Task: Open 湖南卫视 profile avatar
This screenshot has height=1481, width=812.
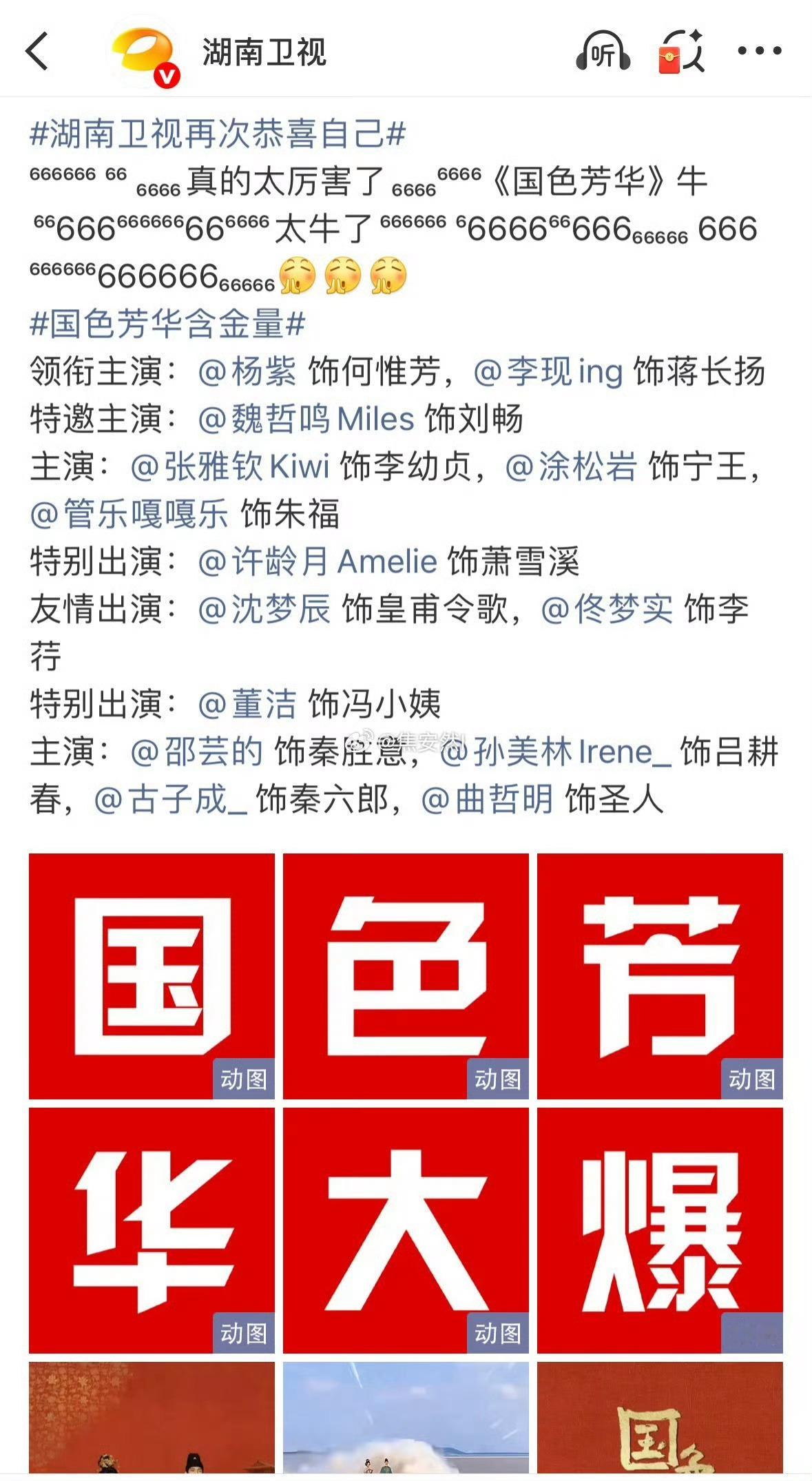Action: 136,52
